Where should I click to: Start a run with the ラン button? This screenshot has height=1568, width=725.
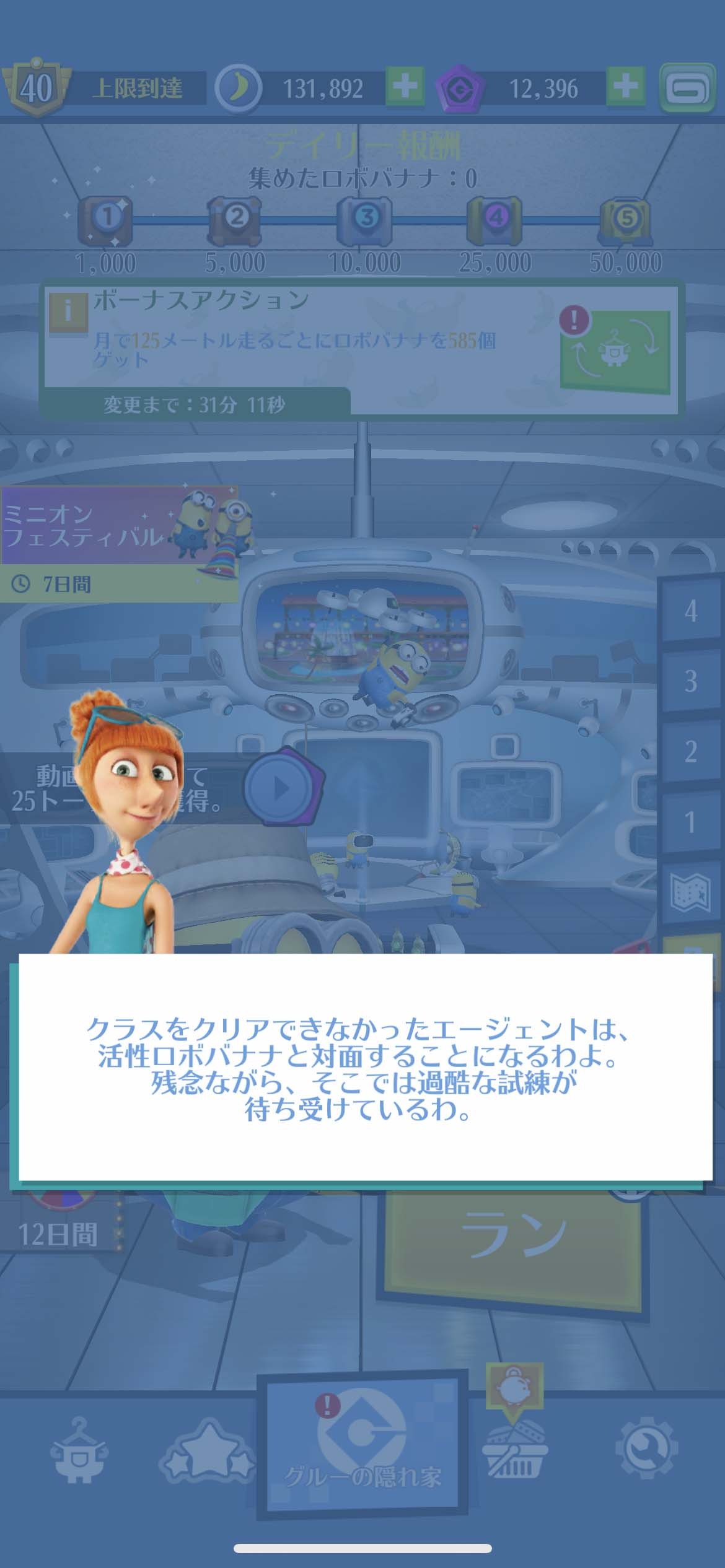coord(513,1239)
